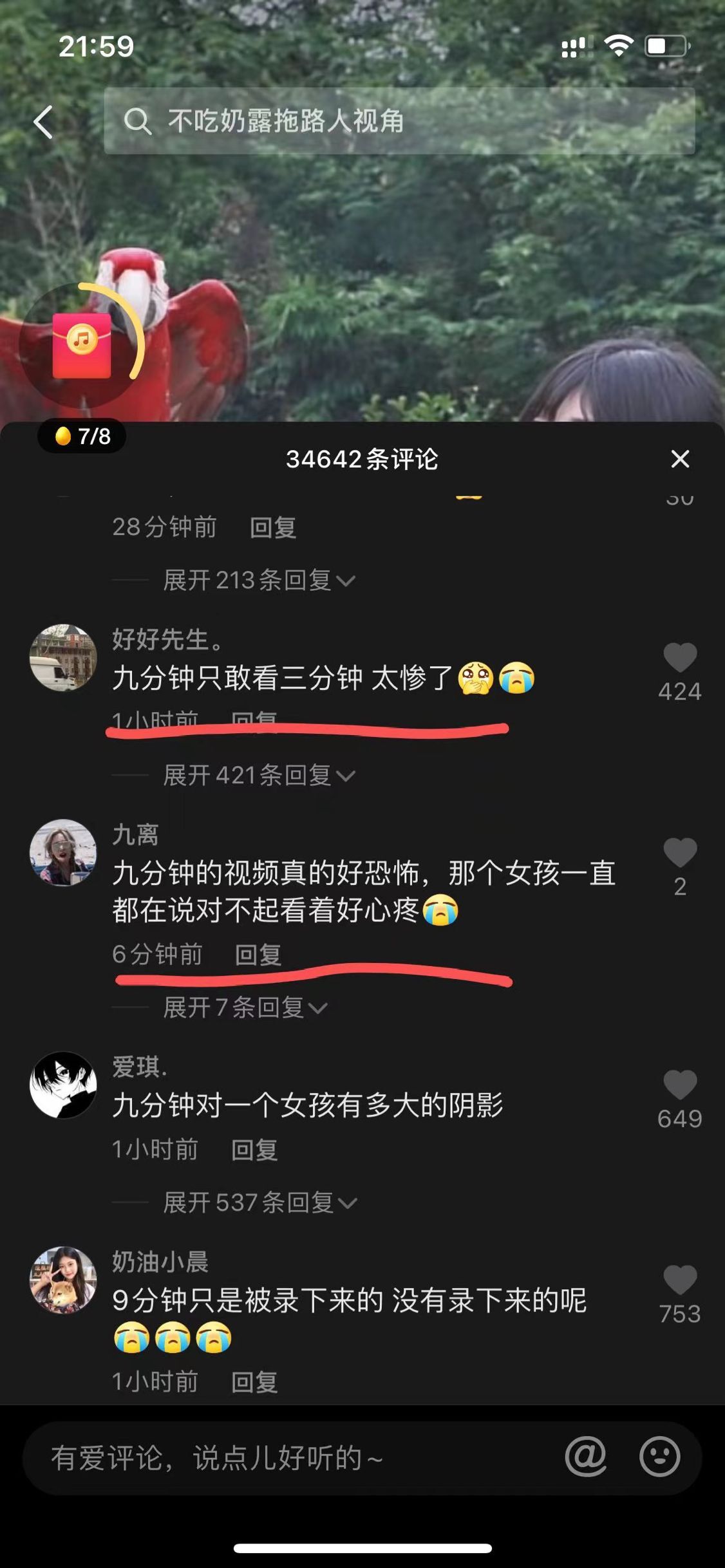Expand the 7 replies
Screen dimensions: 725x1568
[x=245, y=1007]
